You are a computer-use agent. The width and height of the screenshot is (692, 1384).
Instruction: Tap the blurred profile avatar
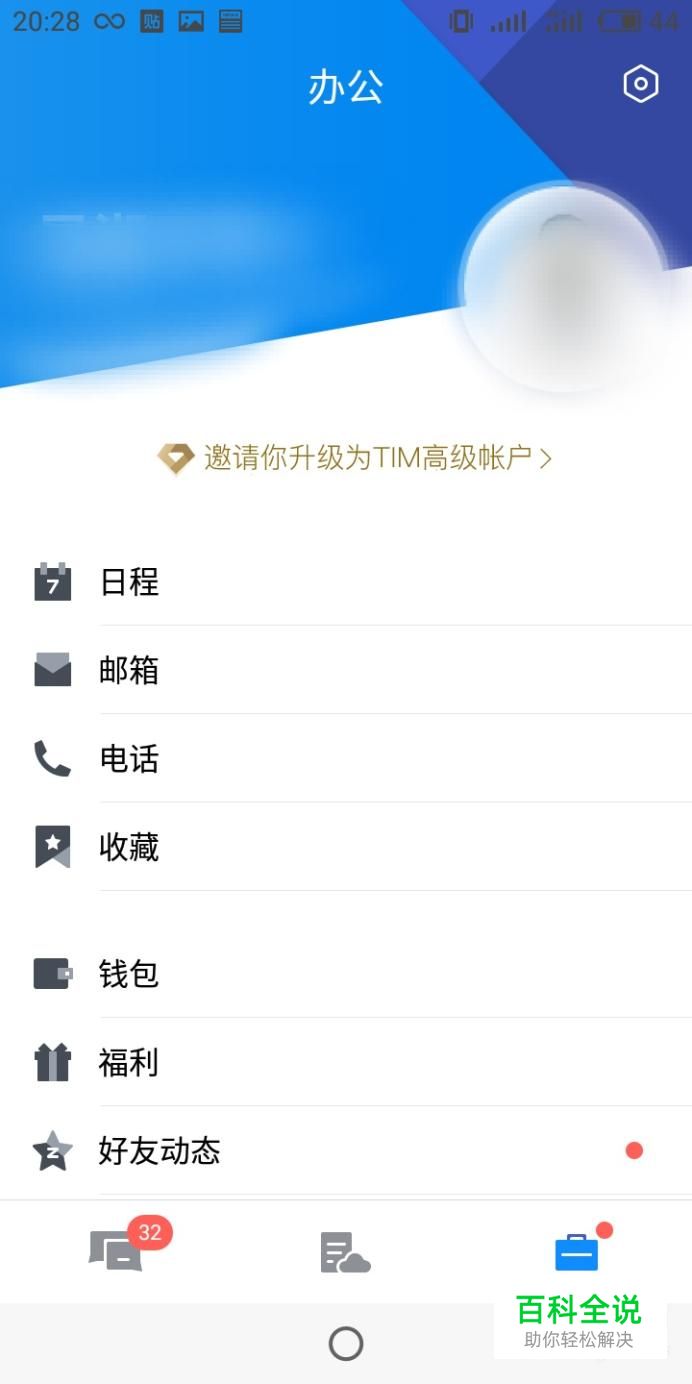click(564, 286)
